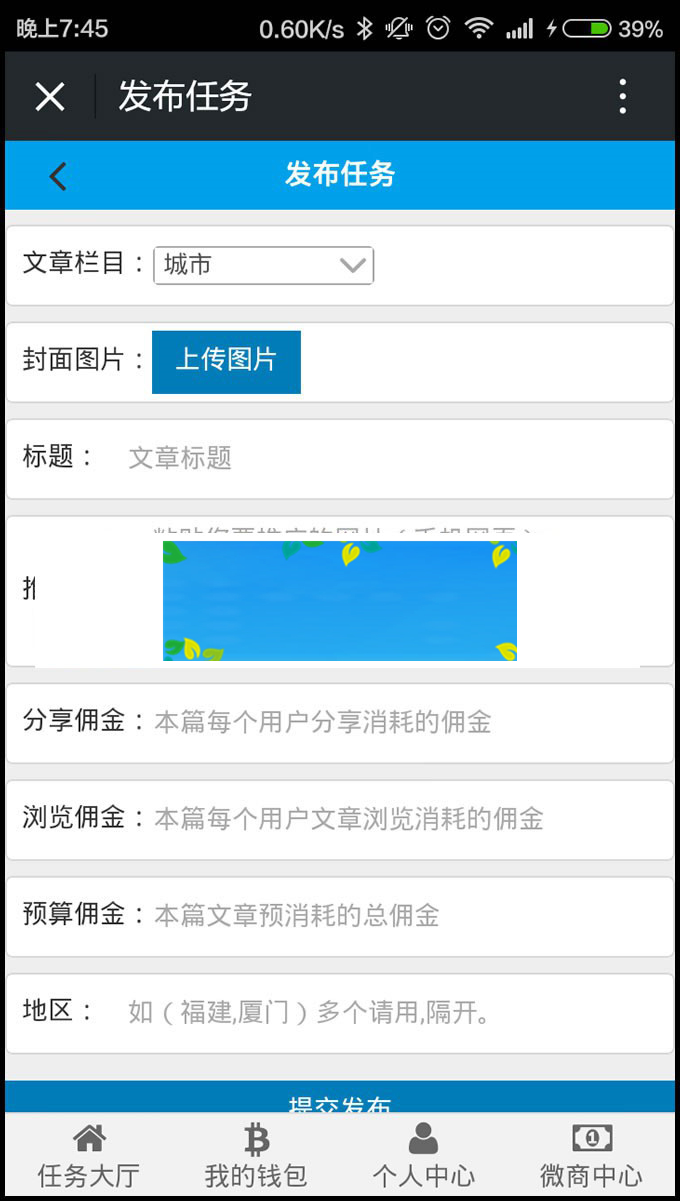The width and height of the screenshot is (680, 1201).
Task: Focus the 文章标题 title field
Action: pos(390,458)
